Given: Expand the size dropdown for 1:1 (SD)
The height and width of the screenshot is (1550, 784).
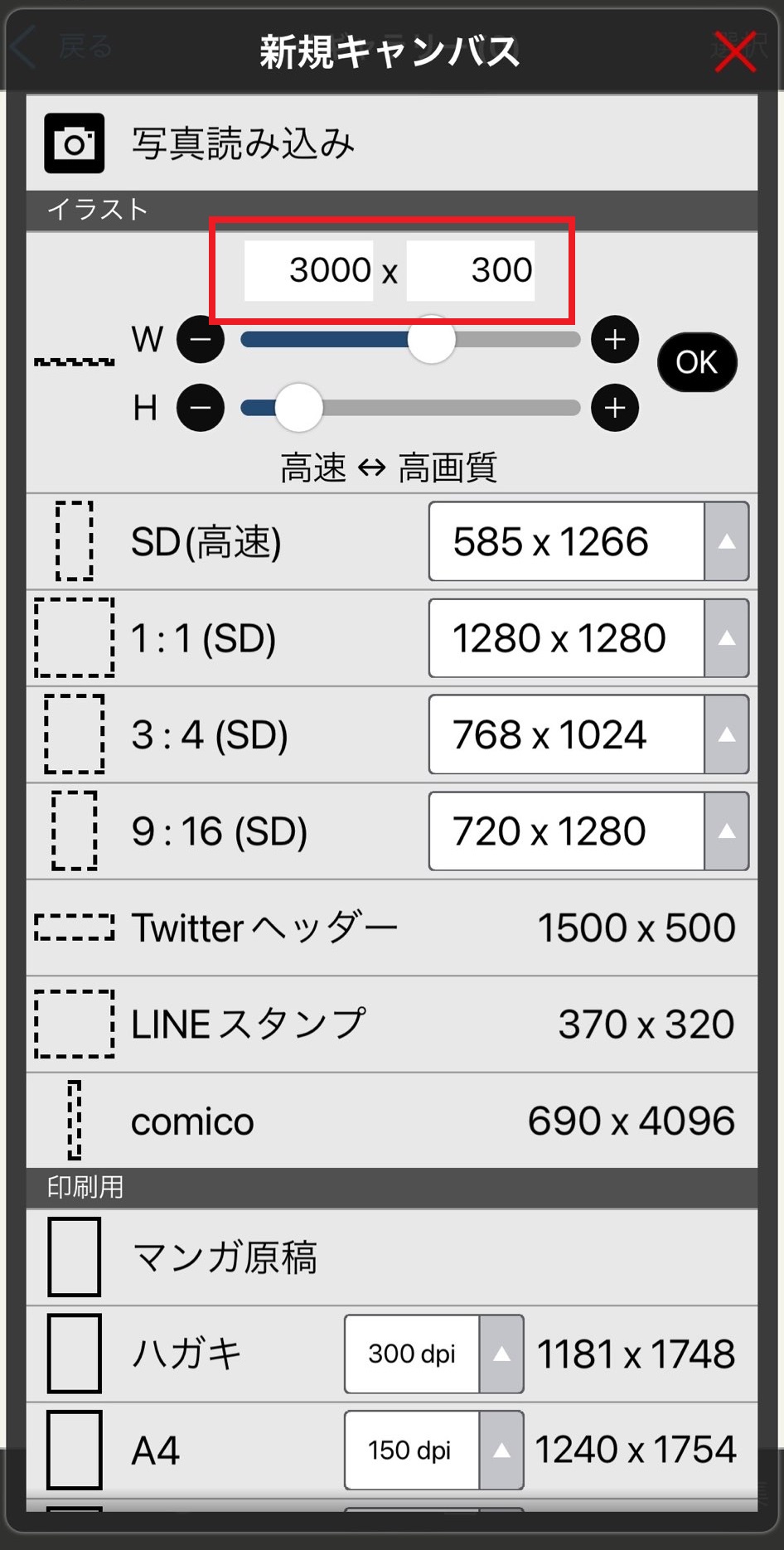Looking at the screenshot, I should (727, 638).
